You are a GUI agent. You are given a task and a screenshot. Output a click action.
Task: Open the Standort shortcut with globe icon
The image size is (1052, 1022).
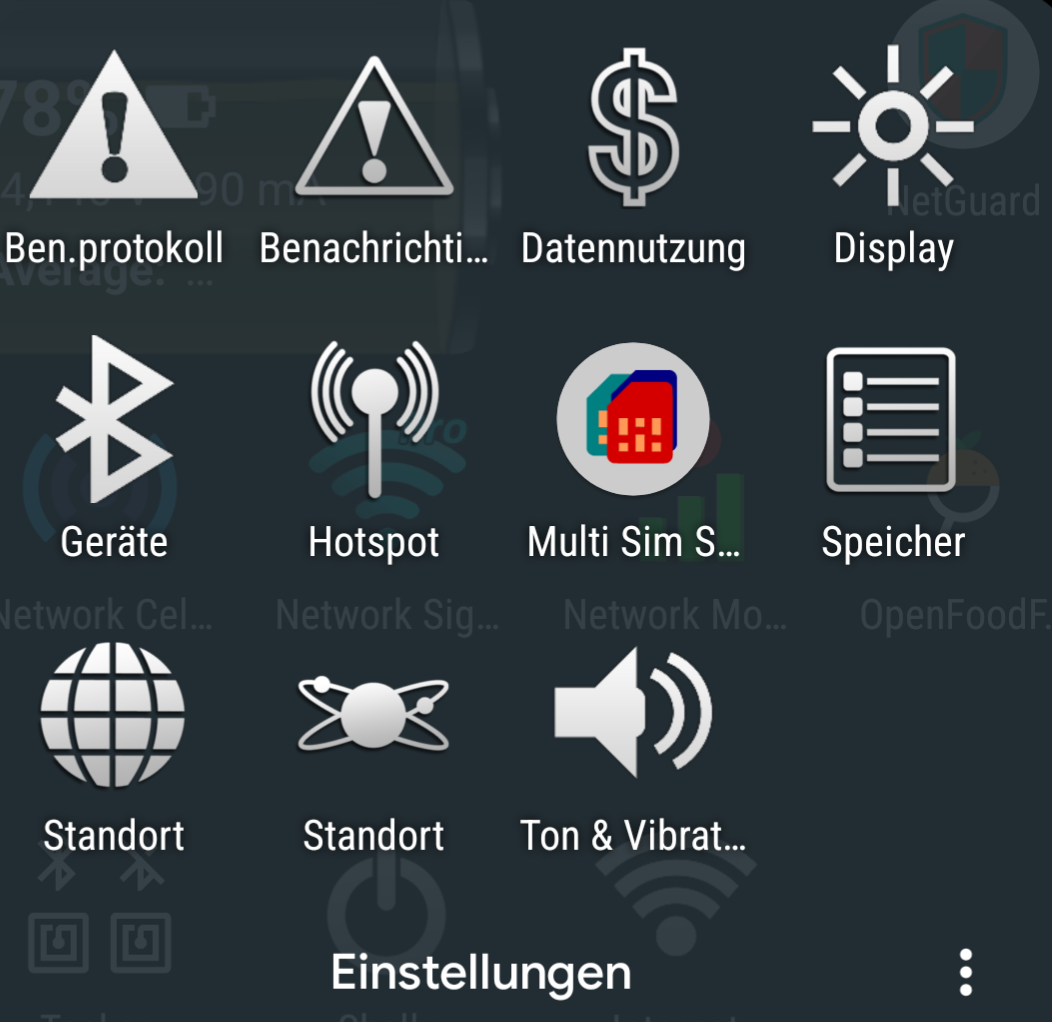pyautogui.click(x=113, y=713)
